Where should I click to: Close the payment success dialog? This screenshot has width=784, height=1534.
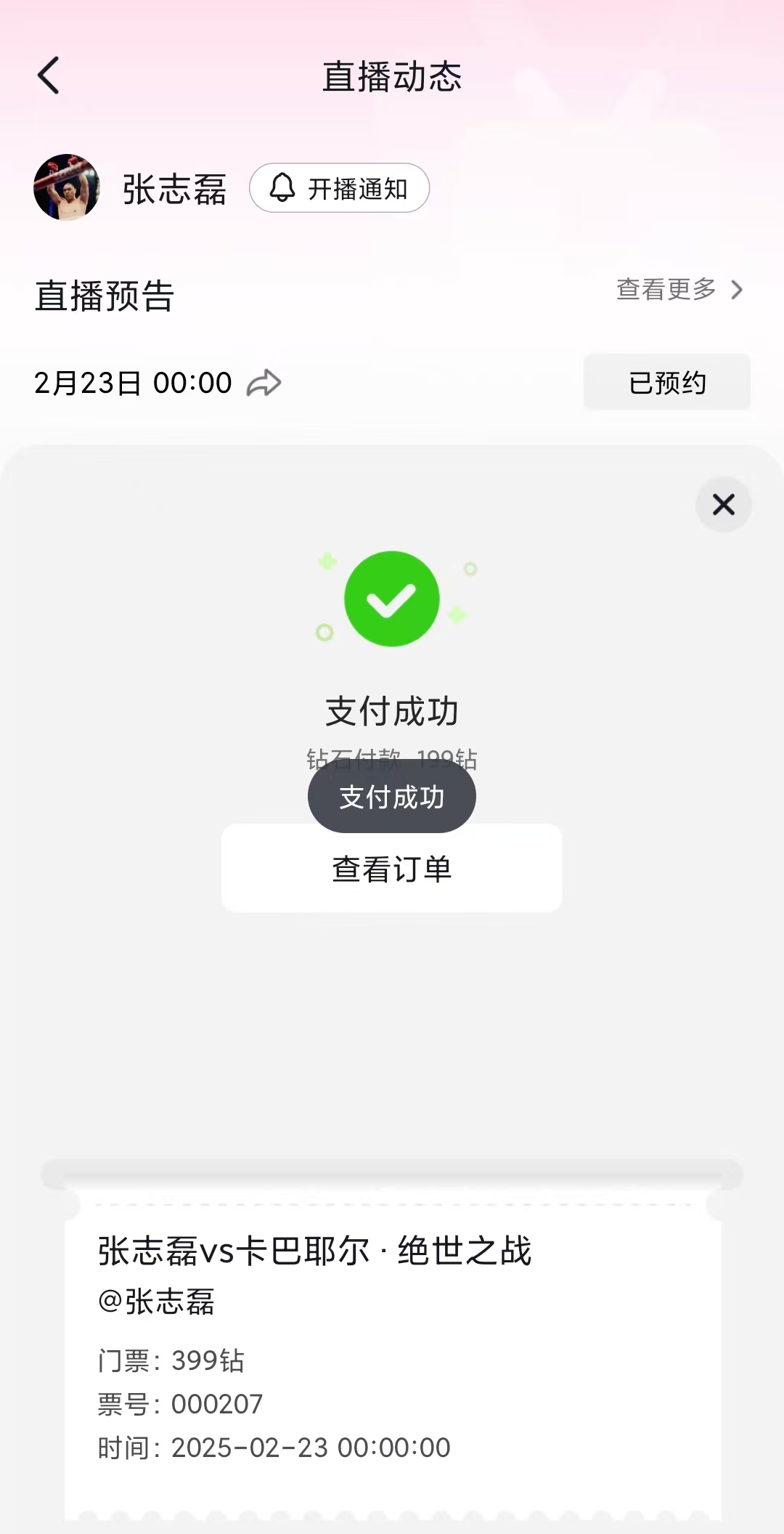(x=723, y=505)
